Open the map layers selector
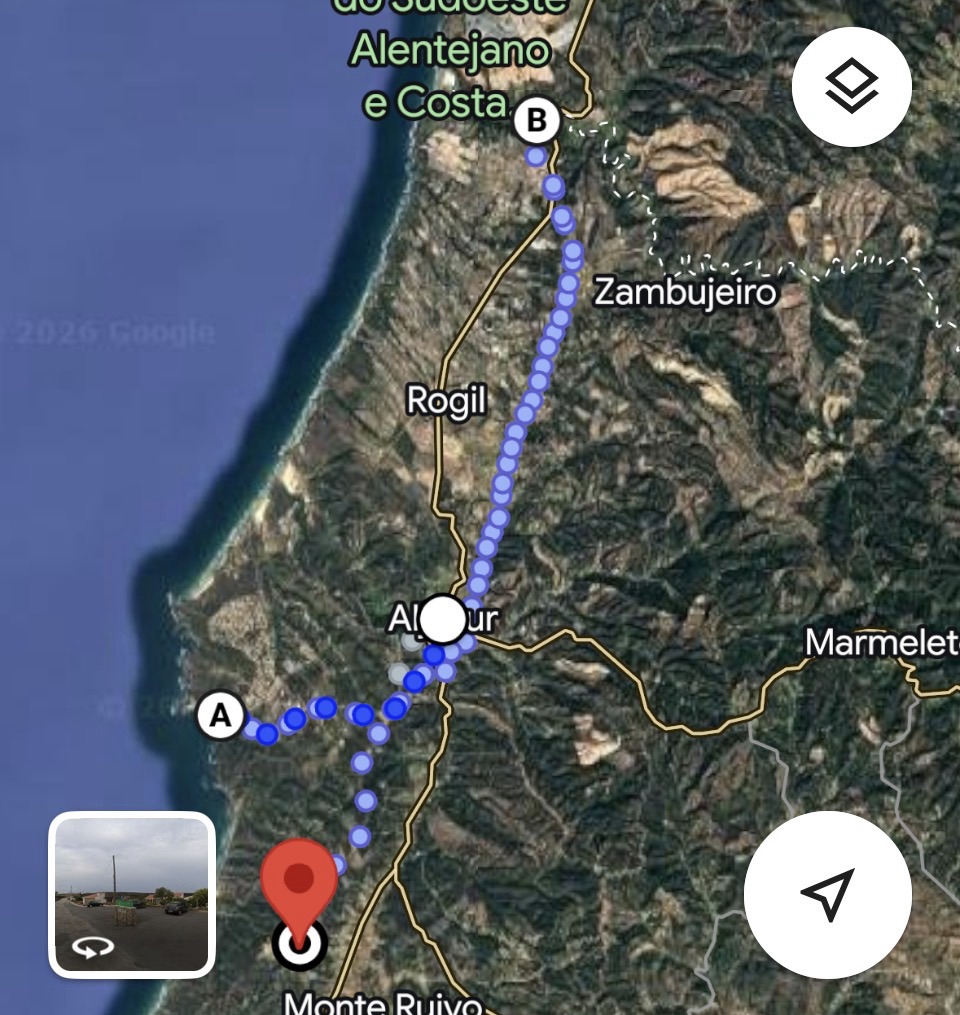Viewport: 960px width, 1015px height. [x=851, y=87]
